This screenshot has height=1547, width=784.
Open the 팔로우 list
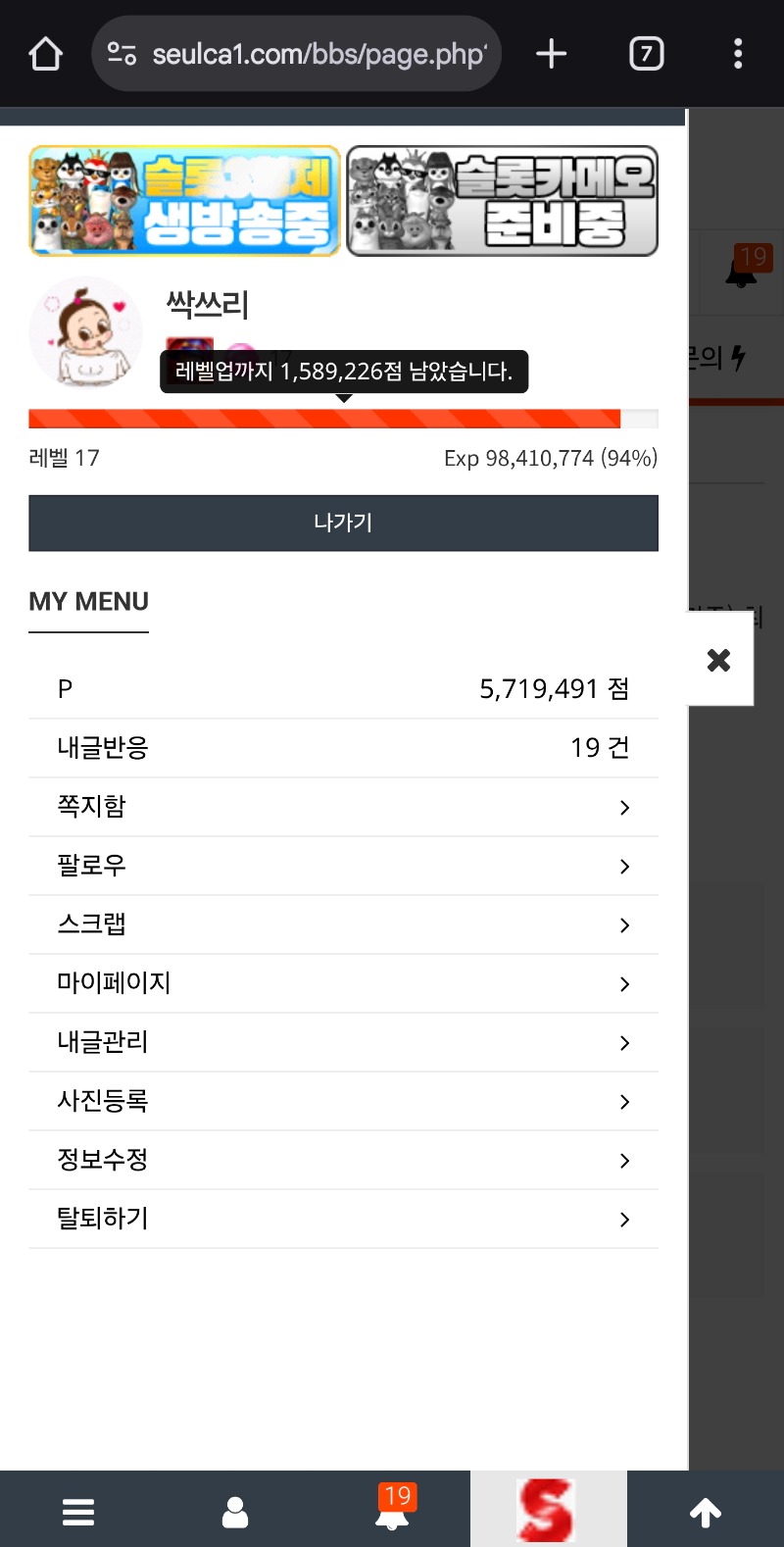pos(343,866)
